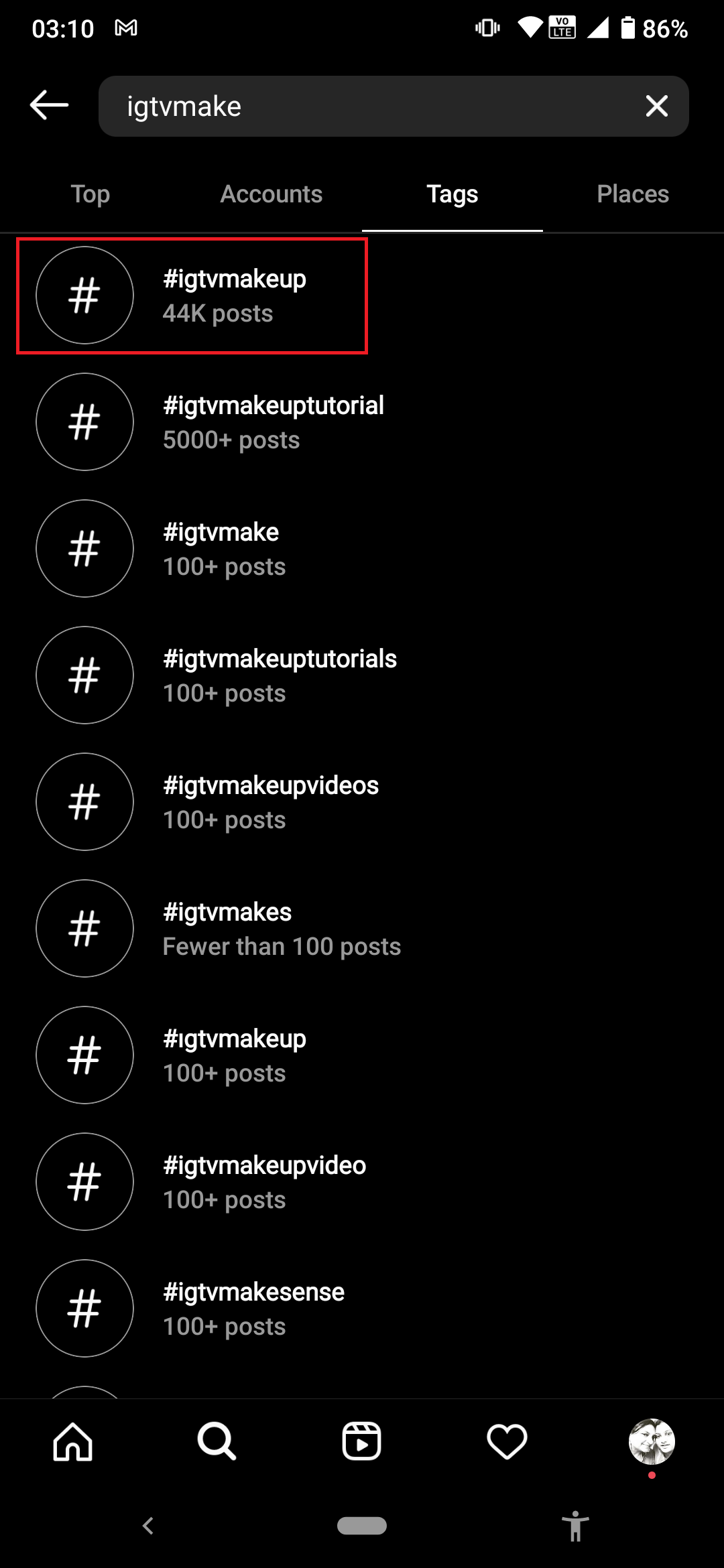This screenshot has height=1568, width=724.
Task: Switch to the Places tab
Action: pyautogui.click(x=633, y=194)
